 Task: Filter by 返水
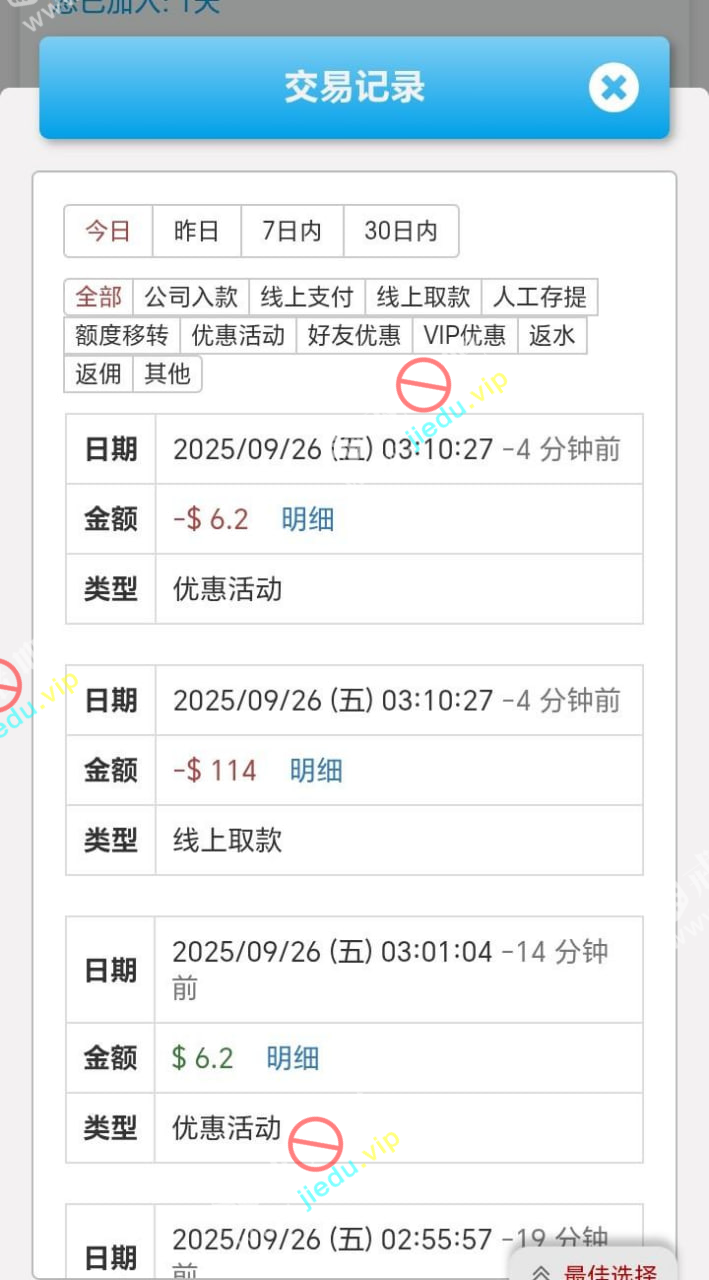click(552, 335)
